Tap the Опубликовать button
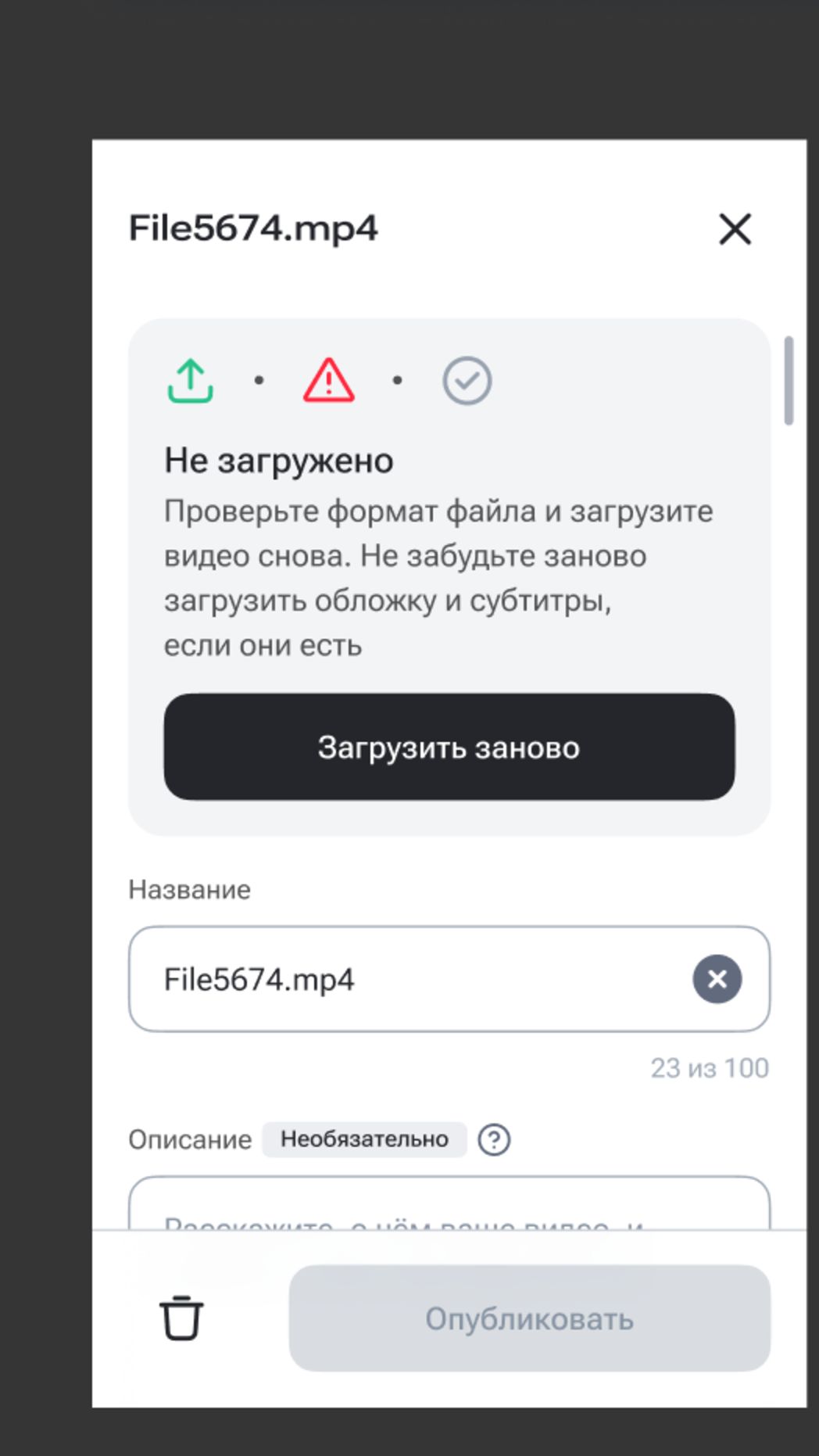819x1456 pixels. pos(529,1318)
